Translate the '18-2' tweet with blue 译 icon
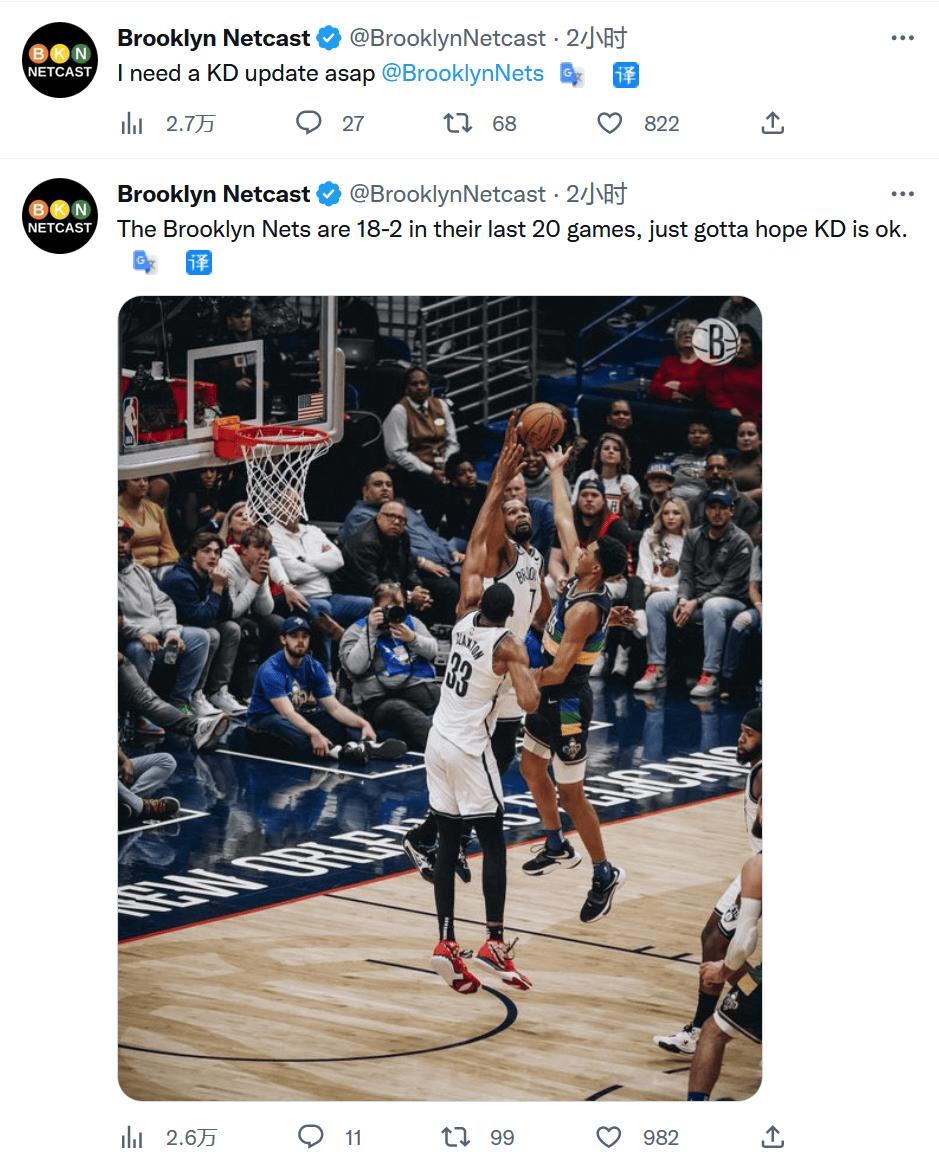 pos(199,263)
